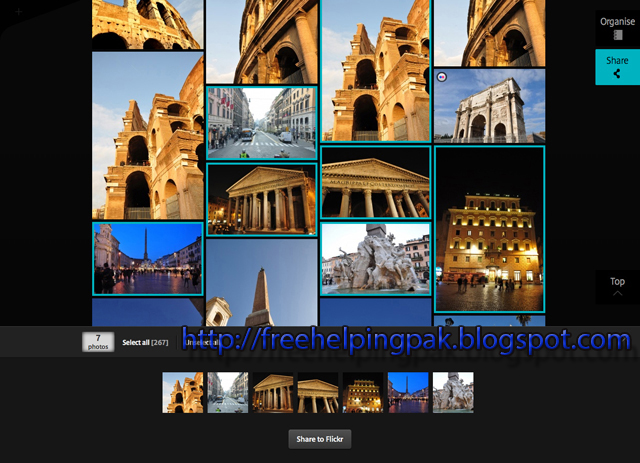This screenshot has width=640, height=463.
Task: Select the obelisk against blue sky photo
Action: 262,283
